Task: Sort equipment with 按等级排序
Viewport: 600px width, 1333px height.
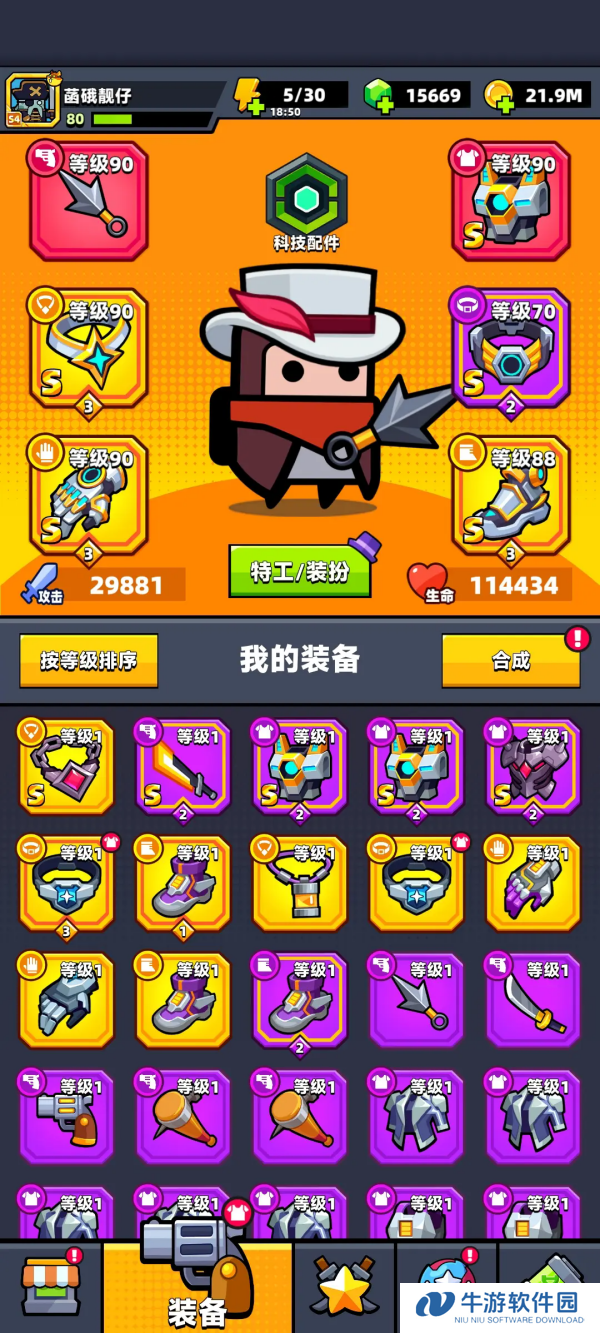Action: pos(89,660)
